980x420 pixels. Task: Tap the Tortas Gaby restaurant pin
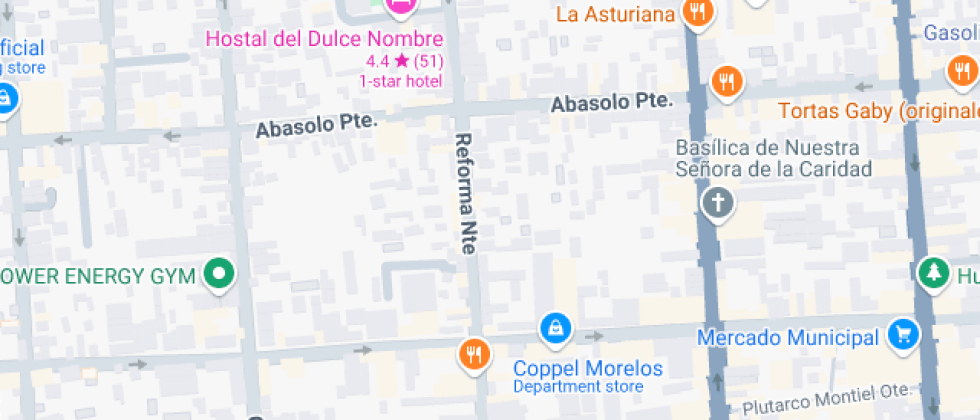727,82
